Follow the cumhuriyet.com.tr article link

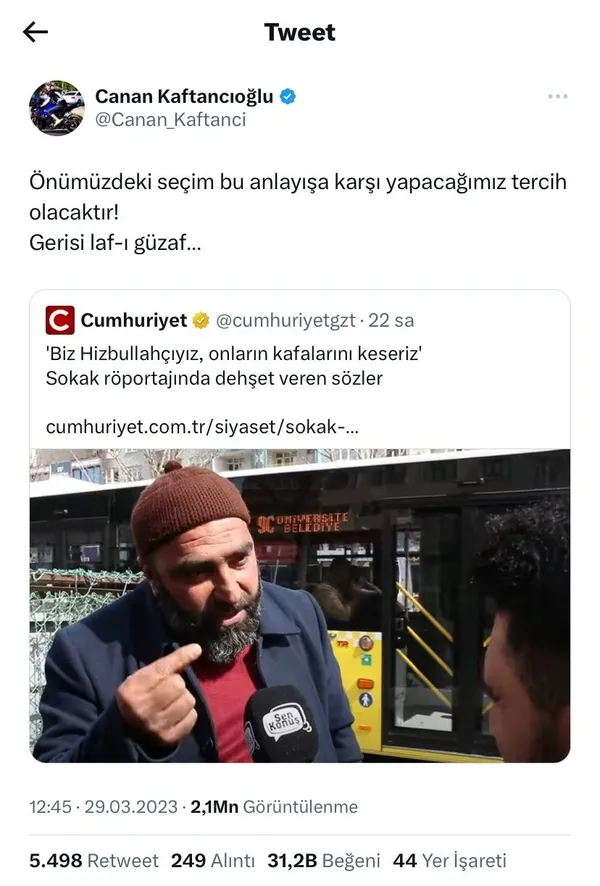202,427
